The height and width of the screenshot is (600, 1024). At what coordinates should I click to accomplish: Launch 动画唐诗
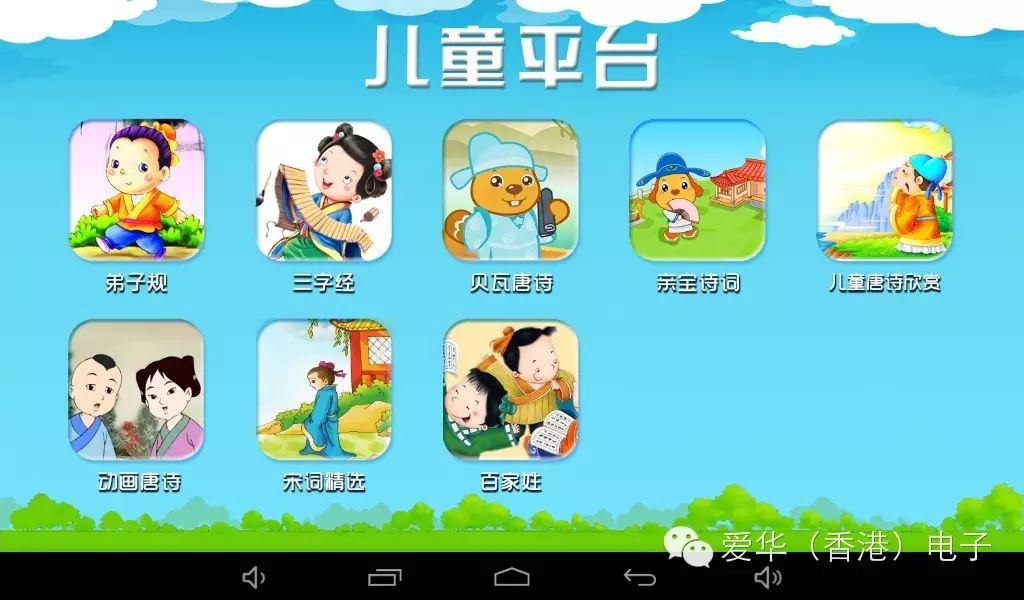click(136, 390)
